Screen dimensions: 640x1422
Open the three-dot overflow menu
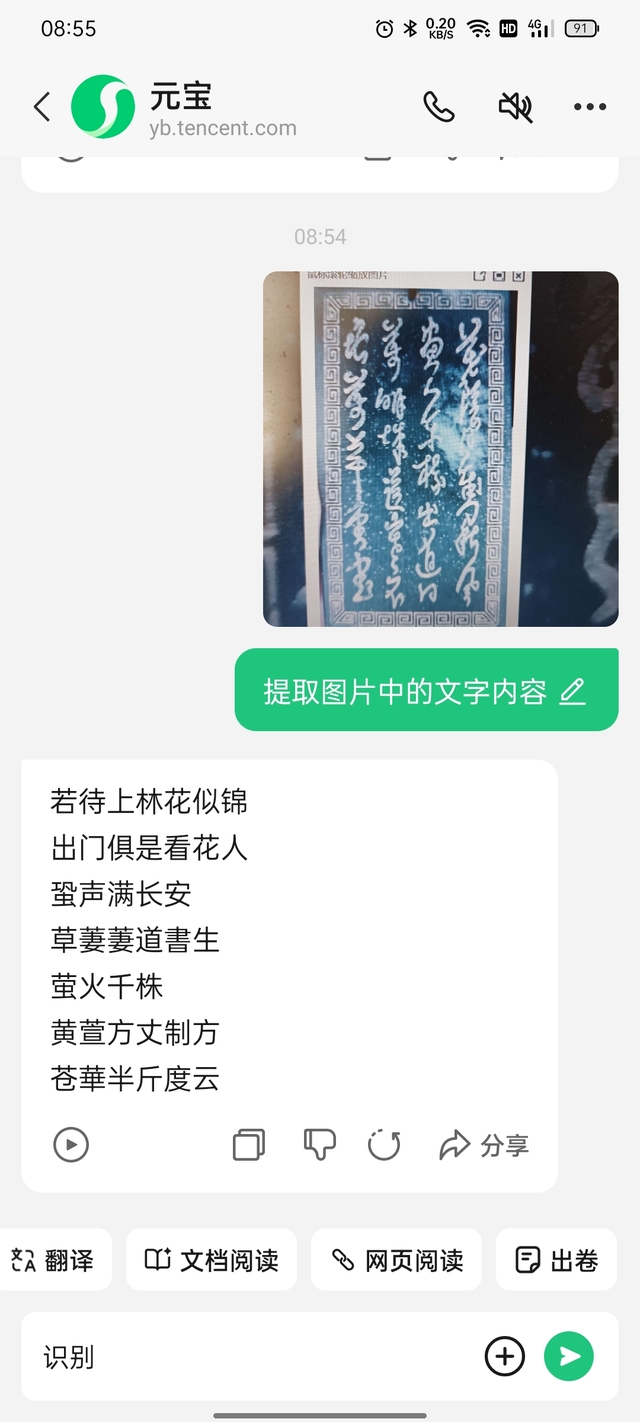point(590,107)
